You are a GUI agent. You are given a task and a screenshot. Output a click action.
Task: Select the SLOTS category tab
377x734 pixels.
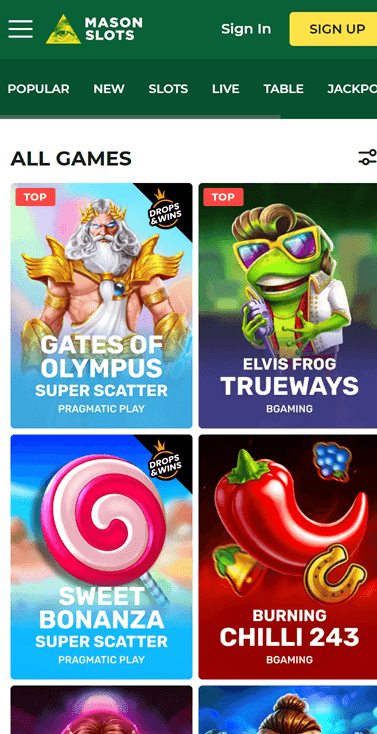pos(168,89)
